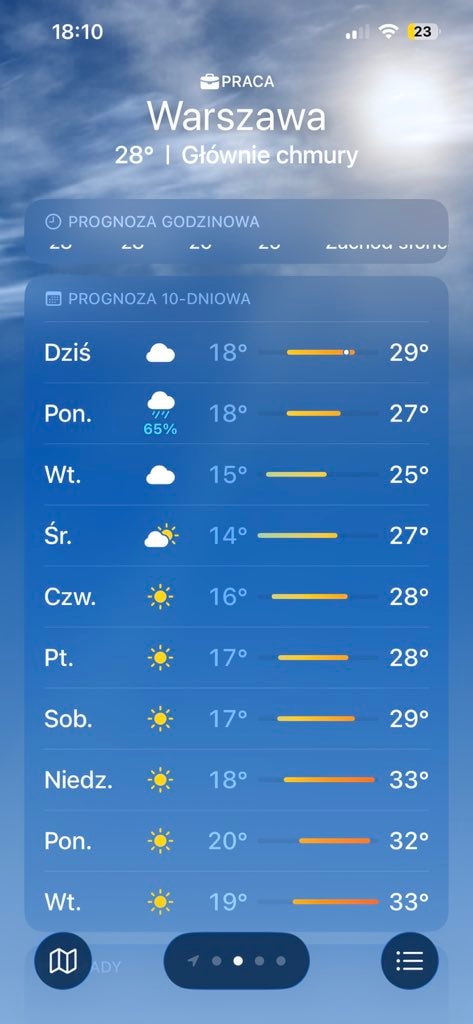Image resolution: width=473 pixels, height=1024 pixels.
Task: Open the Pon. row with 65% rain
Action: click(236, 414)
